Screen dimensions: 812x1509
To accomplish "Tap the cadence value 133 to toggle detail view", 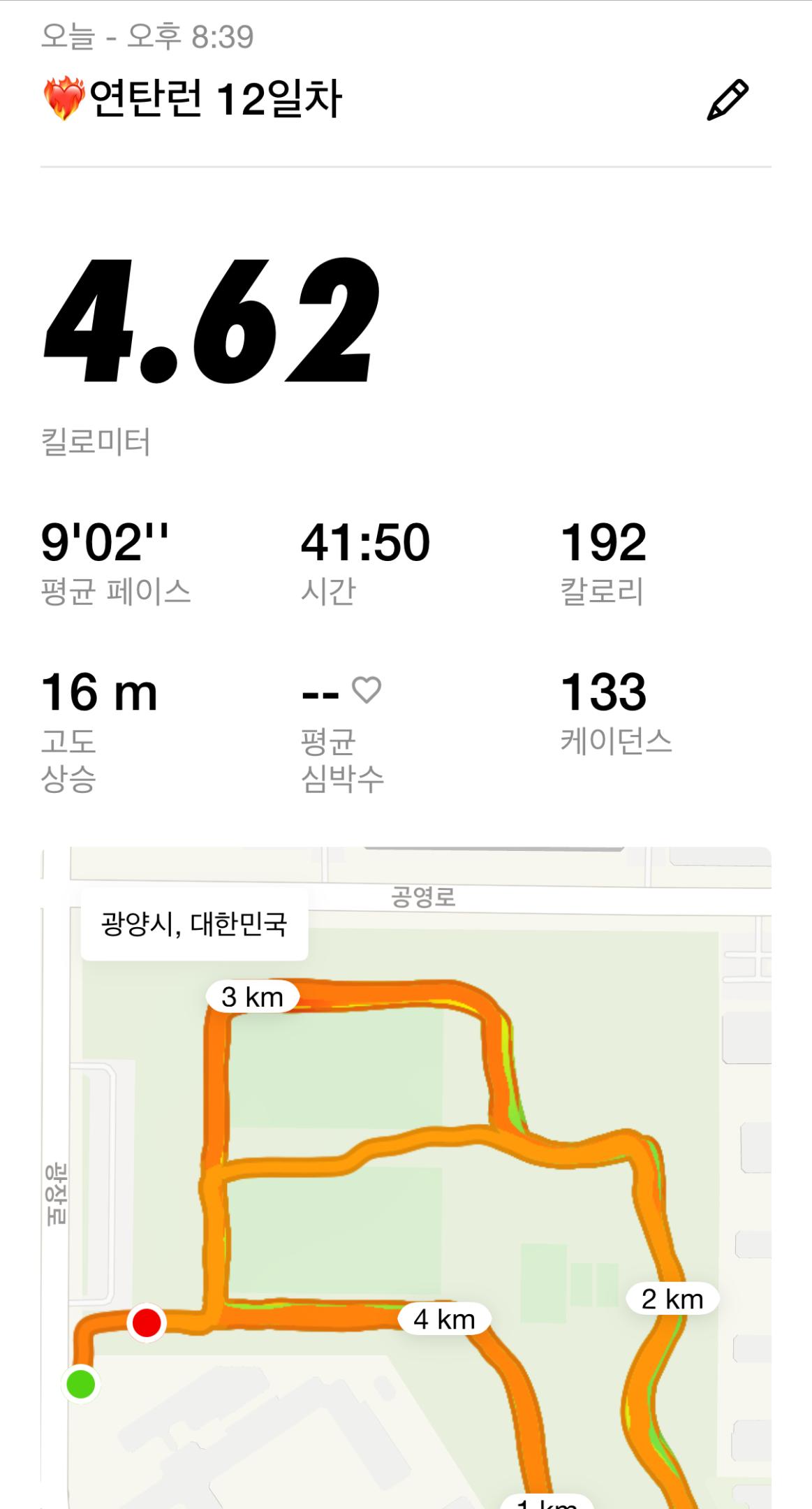I will (x=605, y=692).
